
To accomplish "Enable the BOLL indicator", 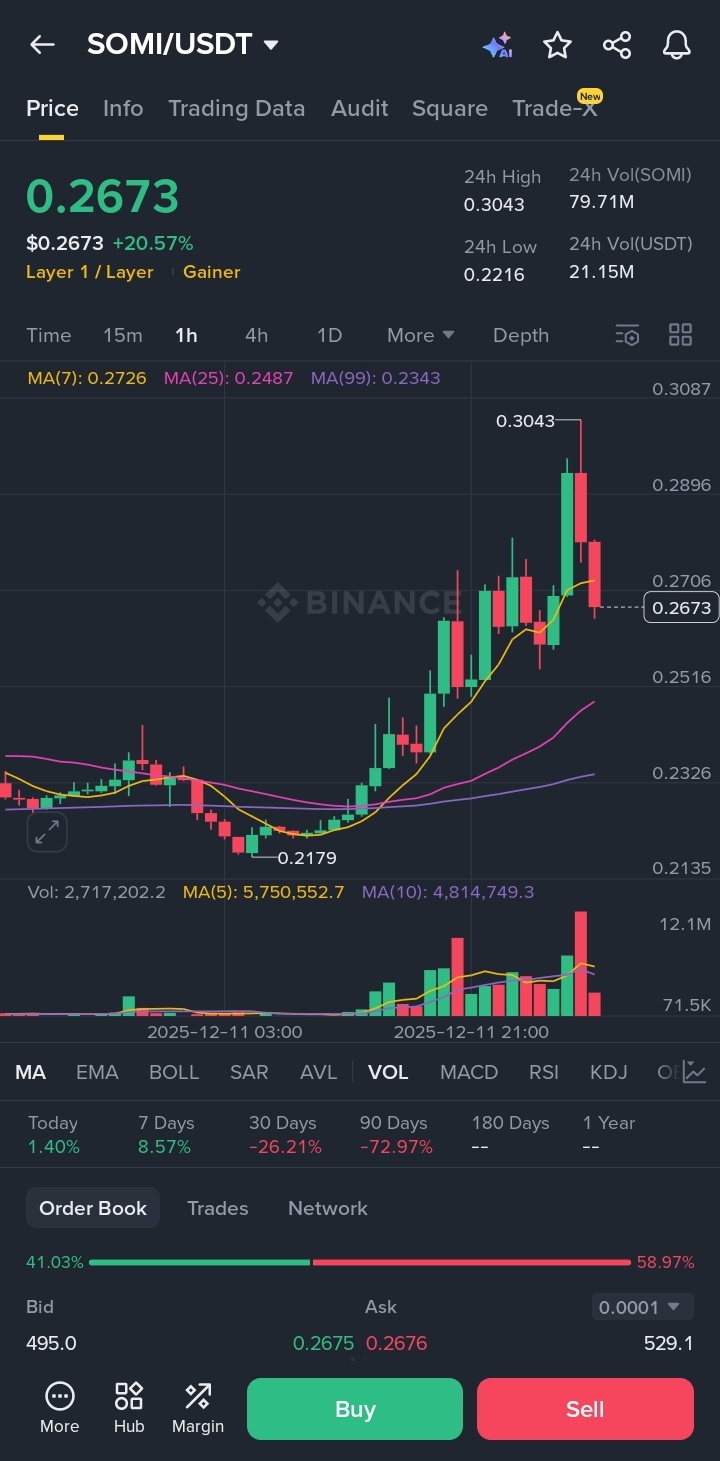I will (174, 1072).
